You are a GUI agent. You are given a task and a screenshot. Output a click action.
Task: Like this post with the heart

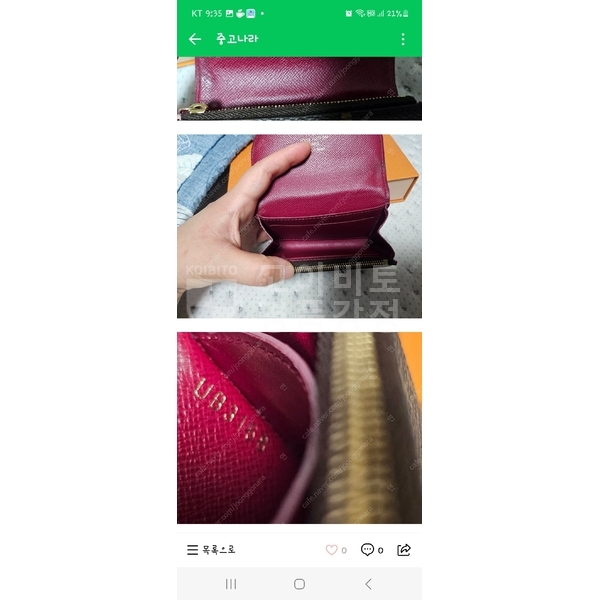click(332, 549)
